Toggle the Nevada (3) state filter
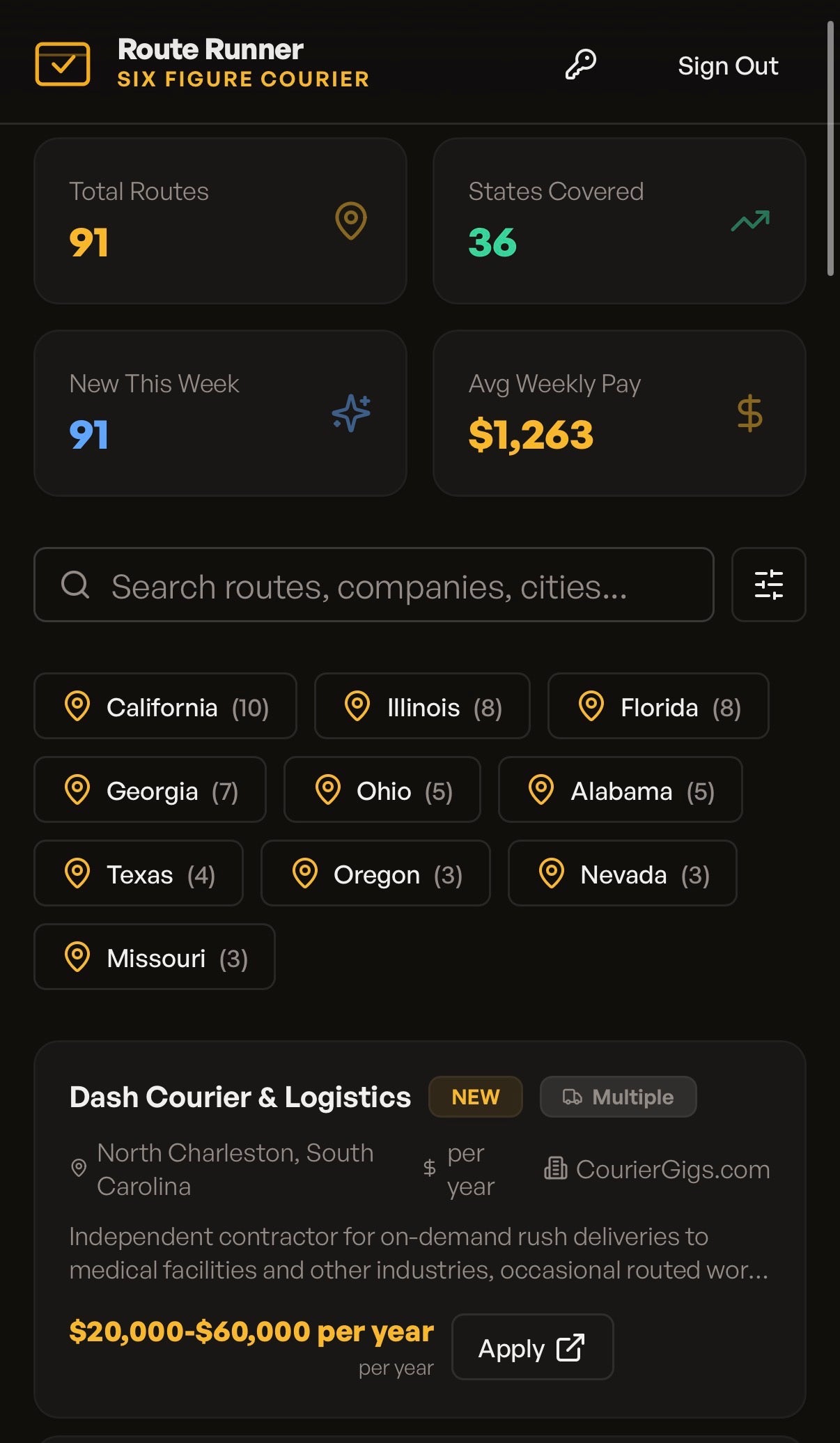The width and height of the screenshot is (840, 1443). pos(622,874)
